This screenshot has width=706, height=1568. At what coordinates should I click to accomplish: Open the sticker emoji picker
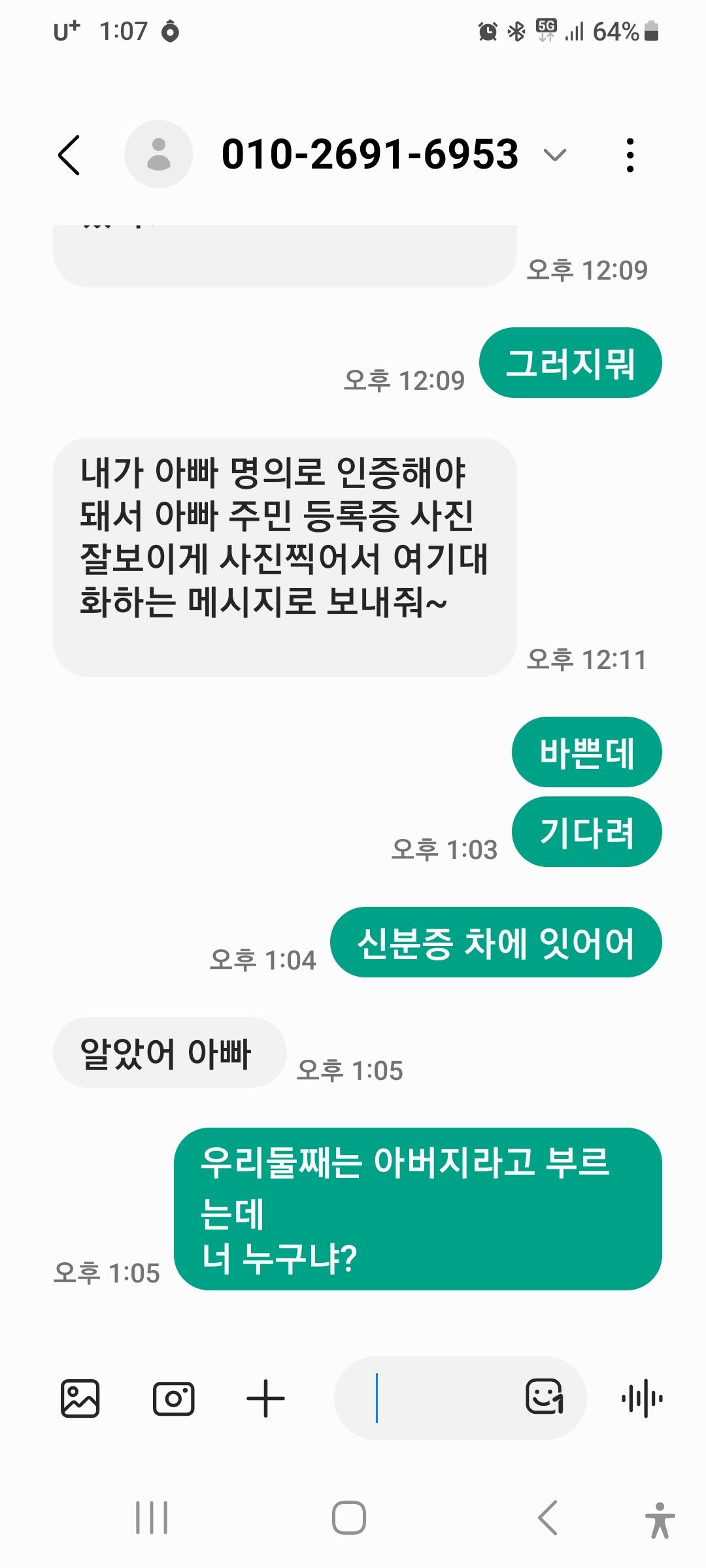point(545,1397)
